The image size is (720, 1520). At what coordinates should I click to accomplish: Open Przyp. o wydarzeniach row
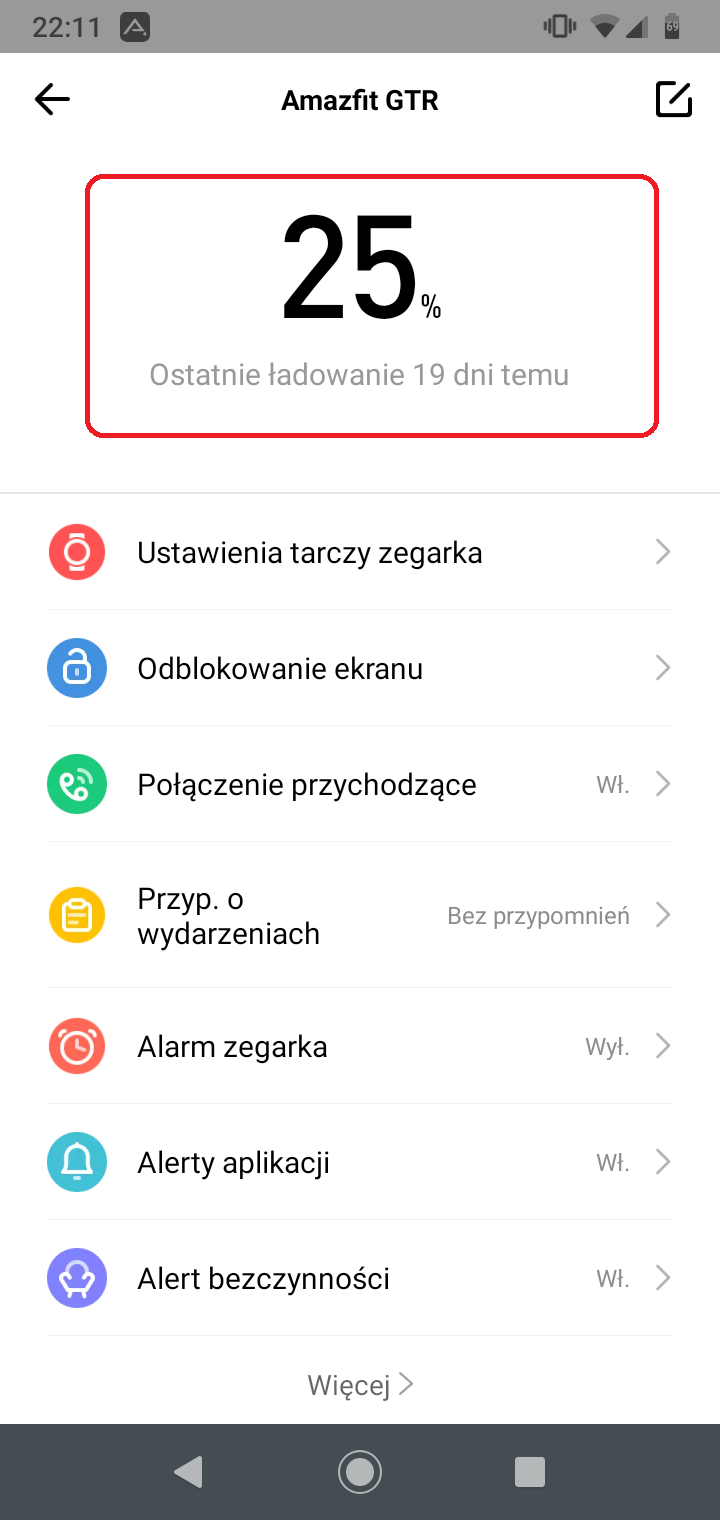(x=360, y=915)
